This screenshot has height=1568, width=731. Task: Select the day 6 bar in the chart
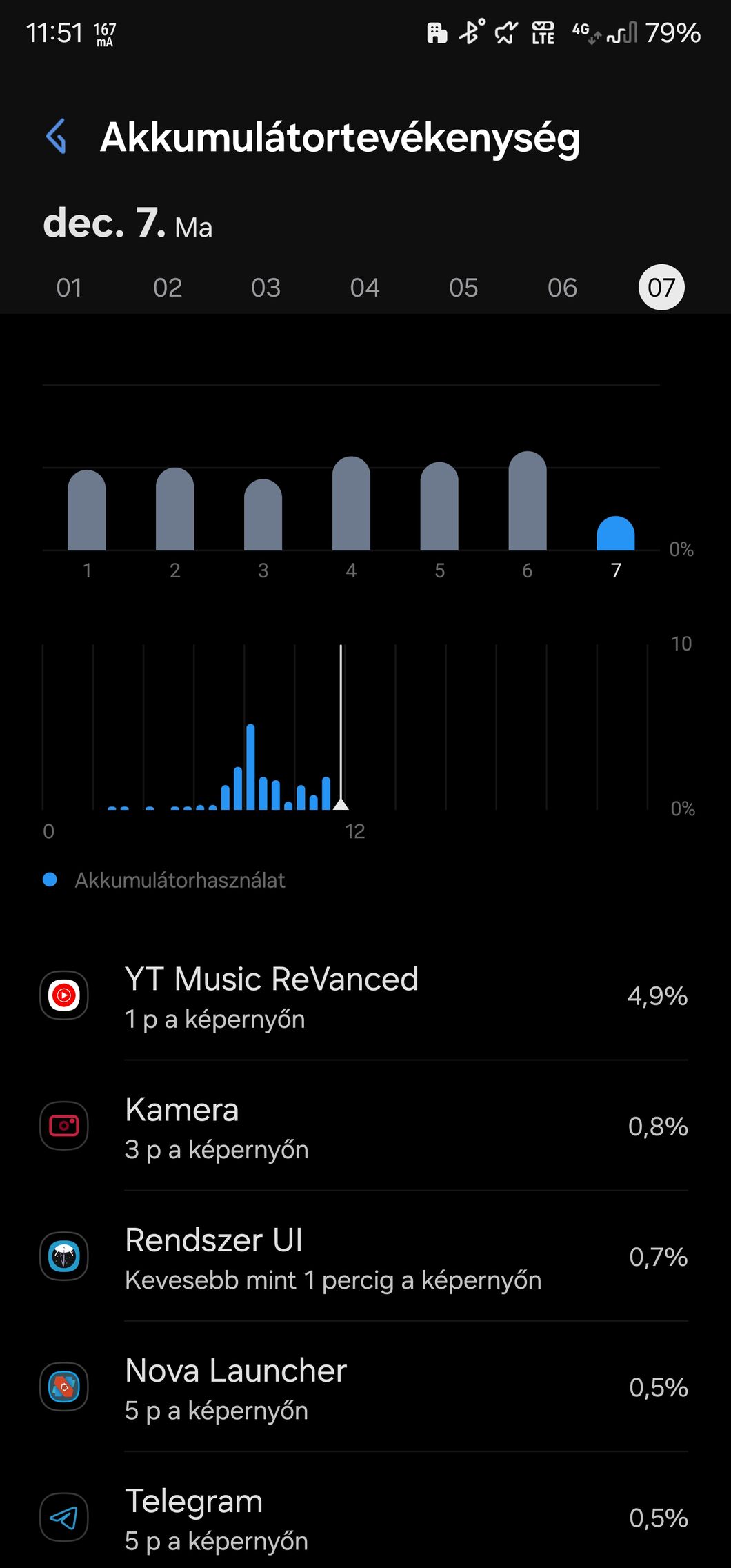(x=528, y=501)
